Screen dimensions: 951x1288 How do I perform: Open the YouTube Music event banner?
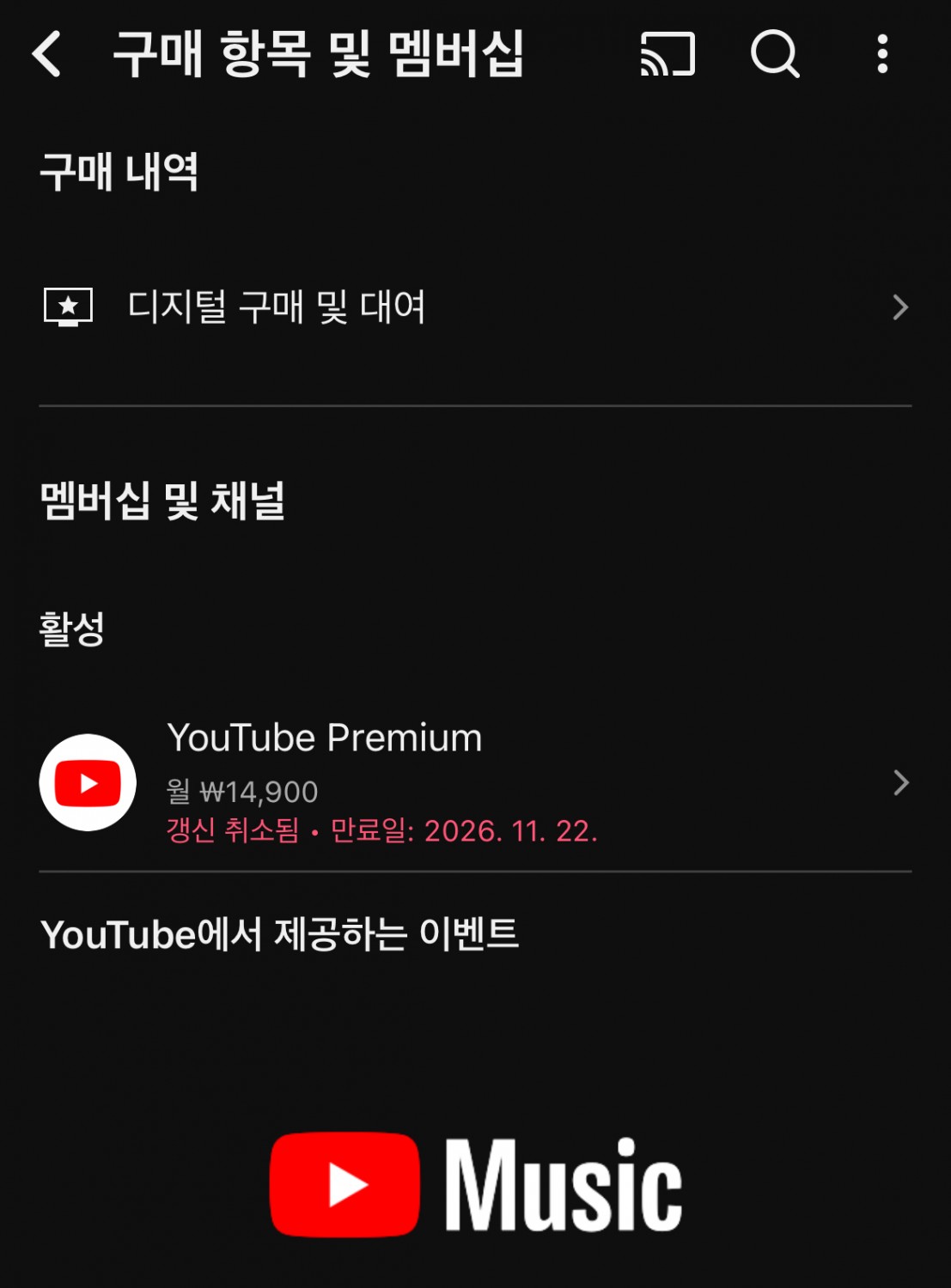click(x=475, y=1185)
